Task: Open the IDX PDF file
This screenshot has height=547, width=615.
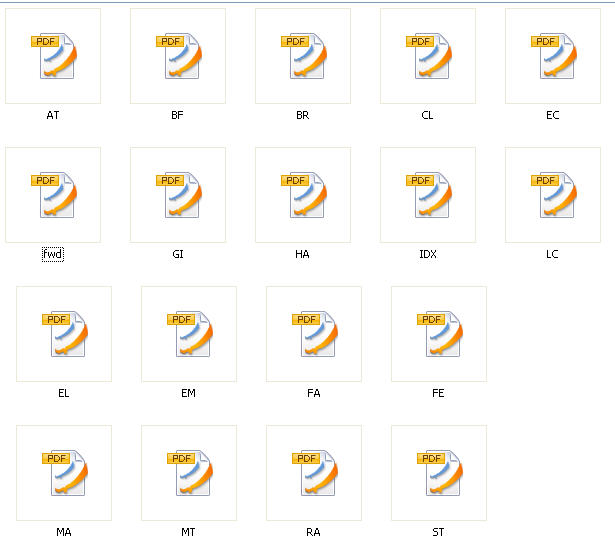Action: point(428,195)
